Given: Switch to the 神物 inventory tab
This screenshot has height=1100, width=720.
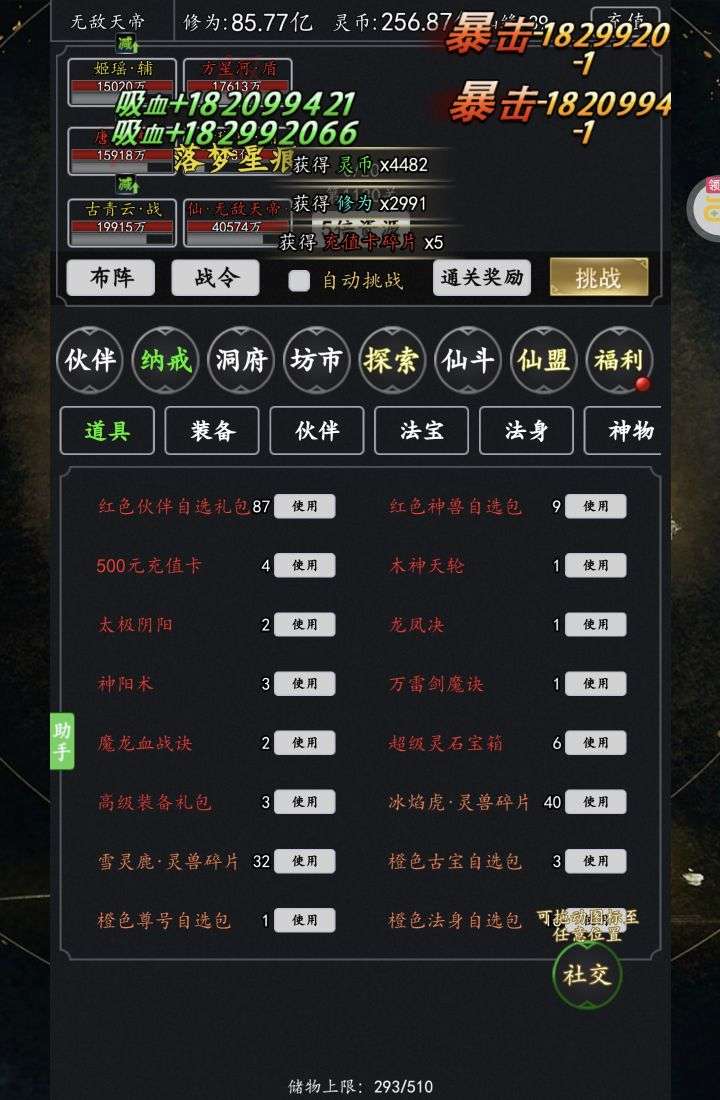Looking at the screenshot, I should click(x=630, y=431).
